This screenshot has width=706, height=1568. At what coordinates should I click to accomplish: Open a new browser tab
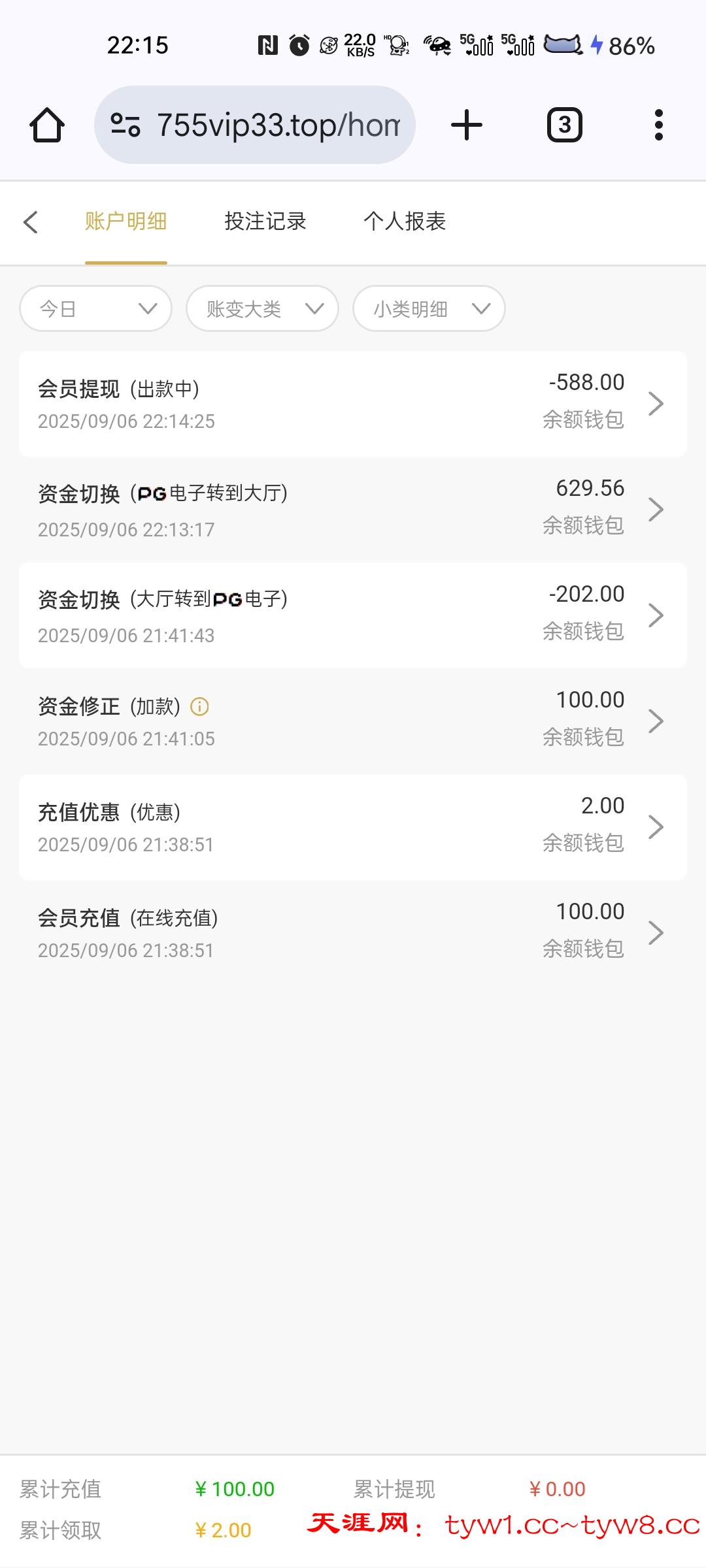[467, 125]
